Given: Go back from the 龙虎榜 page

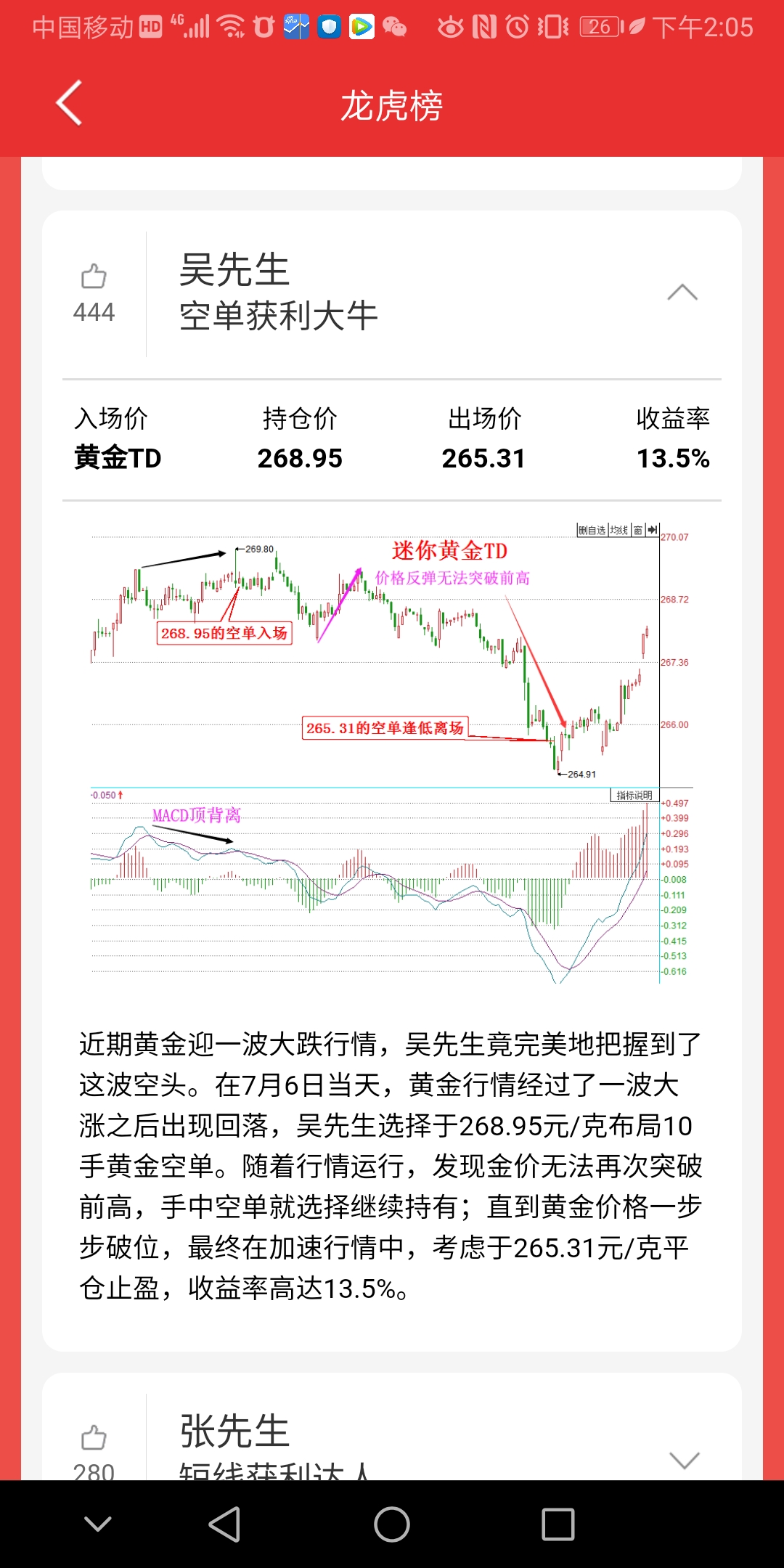Looking at the screenshot, I should click(70, 103).
